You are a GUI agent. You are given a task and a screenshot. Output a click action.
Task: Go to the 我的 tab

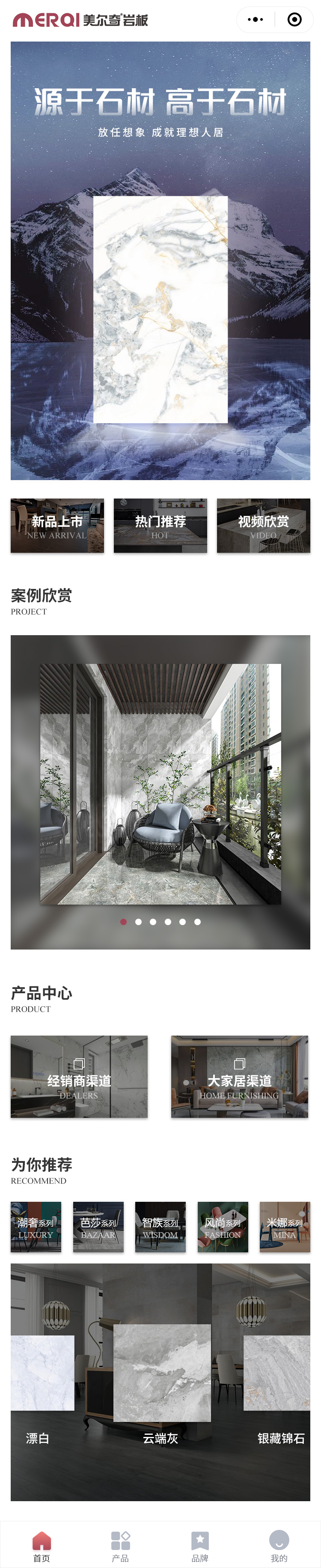point(279,1545)
